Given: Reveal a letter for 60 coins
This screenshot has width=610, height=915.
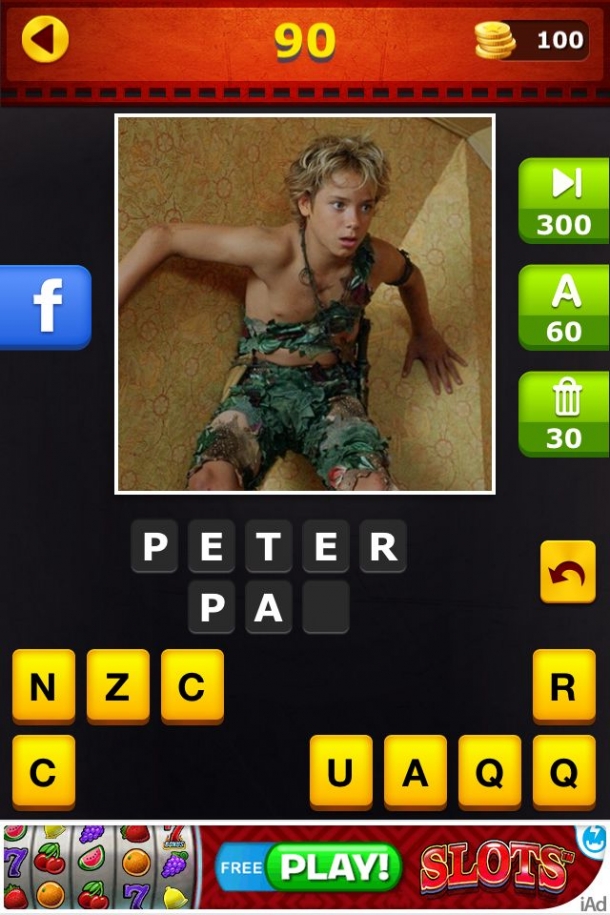Looking at the screenshot, I should click(564, 307).
